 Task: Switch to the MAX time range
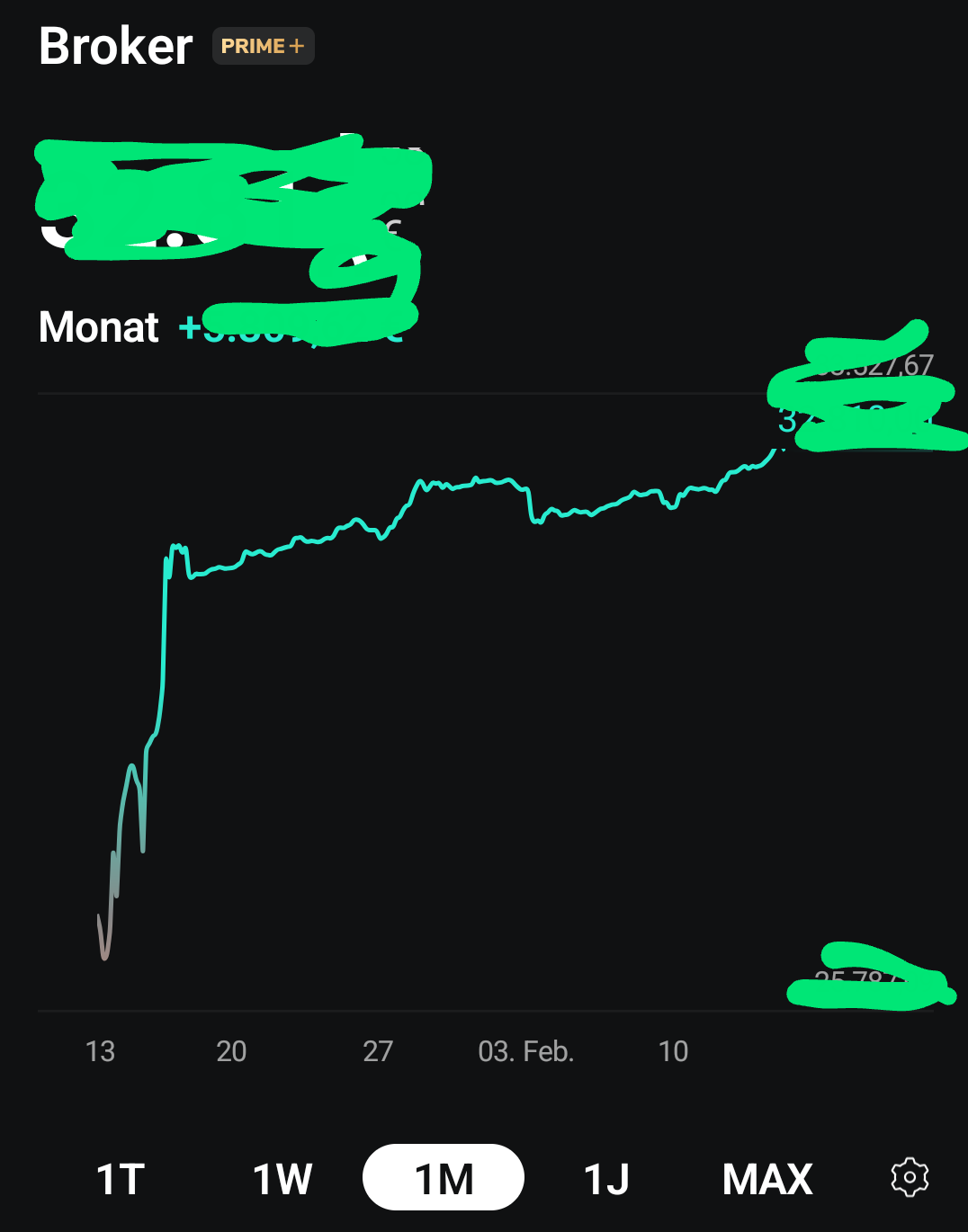click(x=767, y=1179)
